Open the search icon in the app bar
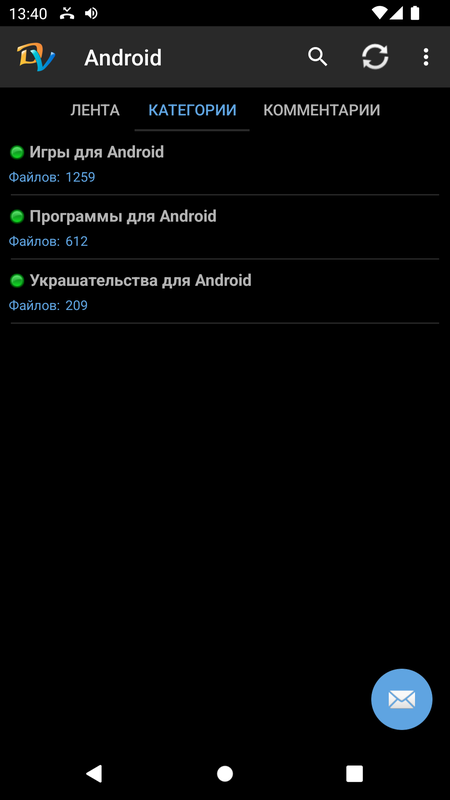This screenshot has height=800, width=450. click(x=317, y=57)
